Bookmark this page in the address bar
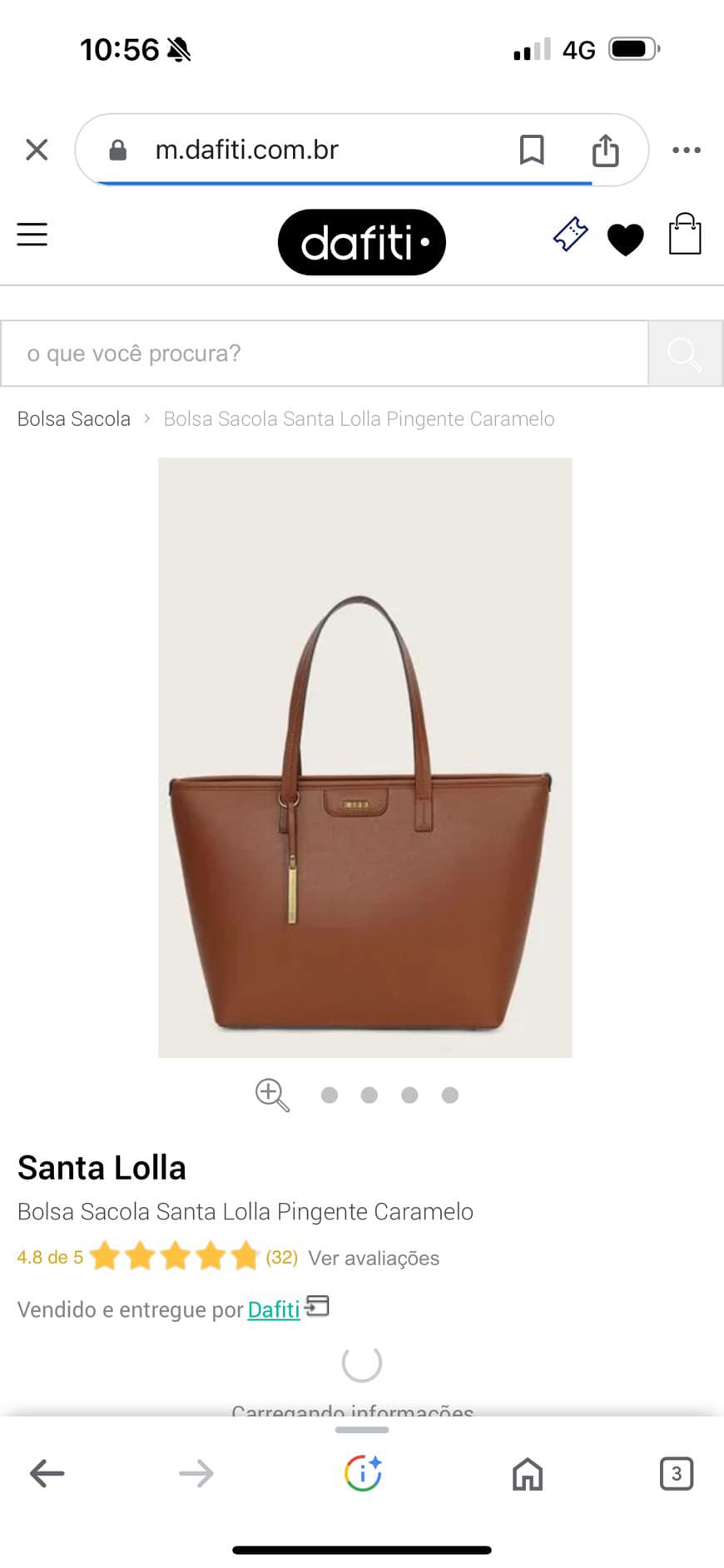This screenshot has height=1568, width=724. [x=532, y=150]
